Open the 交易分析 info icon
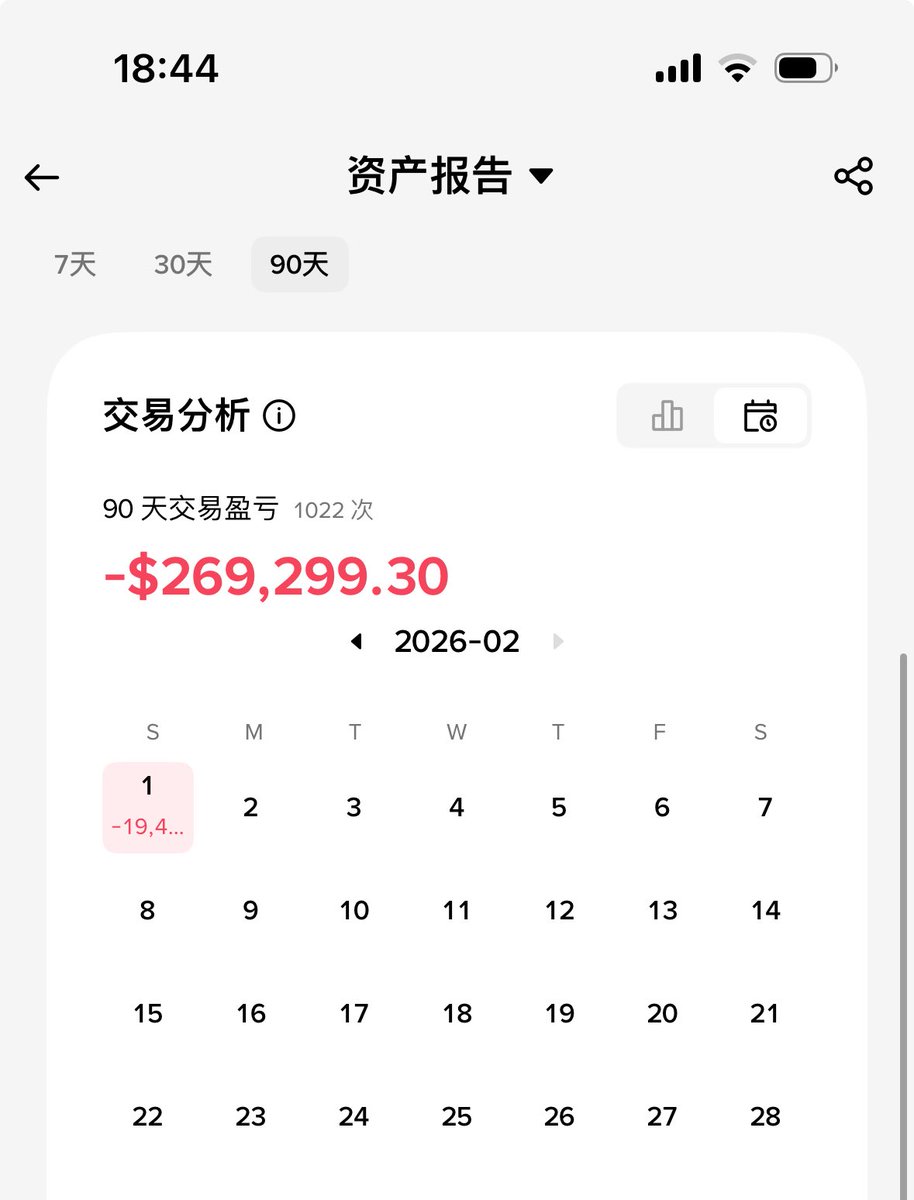The image size is (914, 1200). pyautogui.click(x=279, y=415)
